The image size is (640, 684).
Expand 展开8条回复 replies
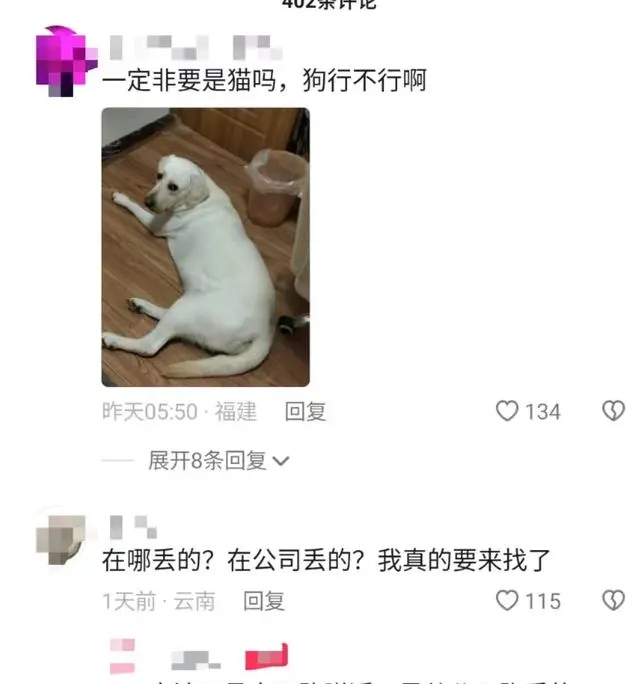[x=218, y=461]
